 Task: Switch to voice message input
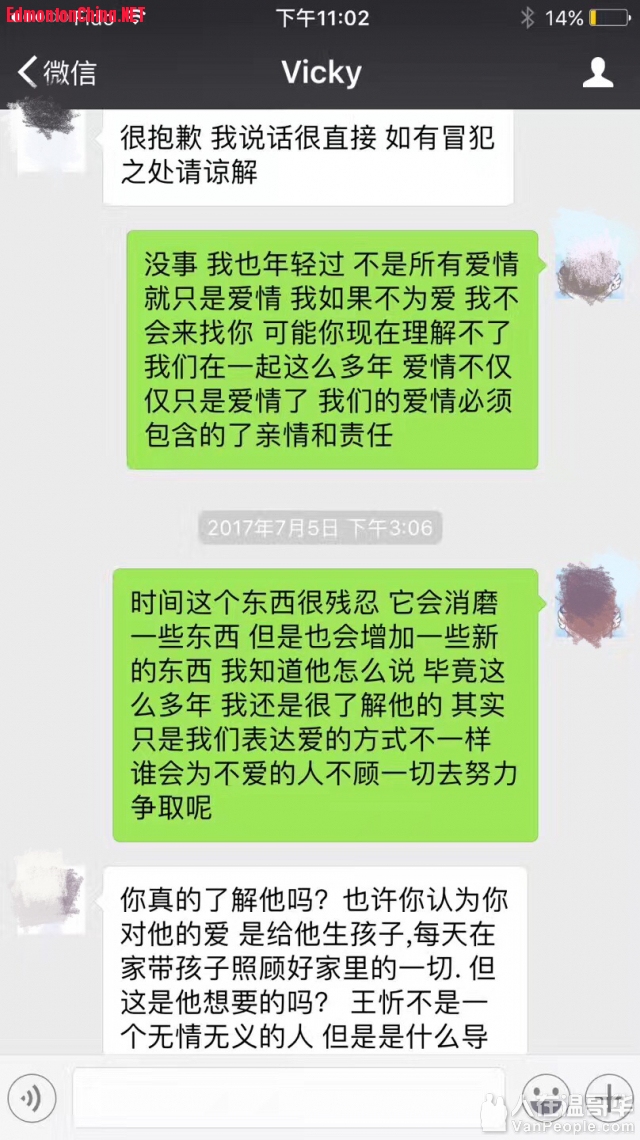35,1099
